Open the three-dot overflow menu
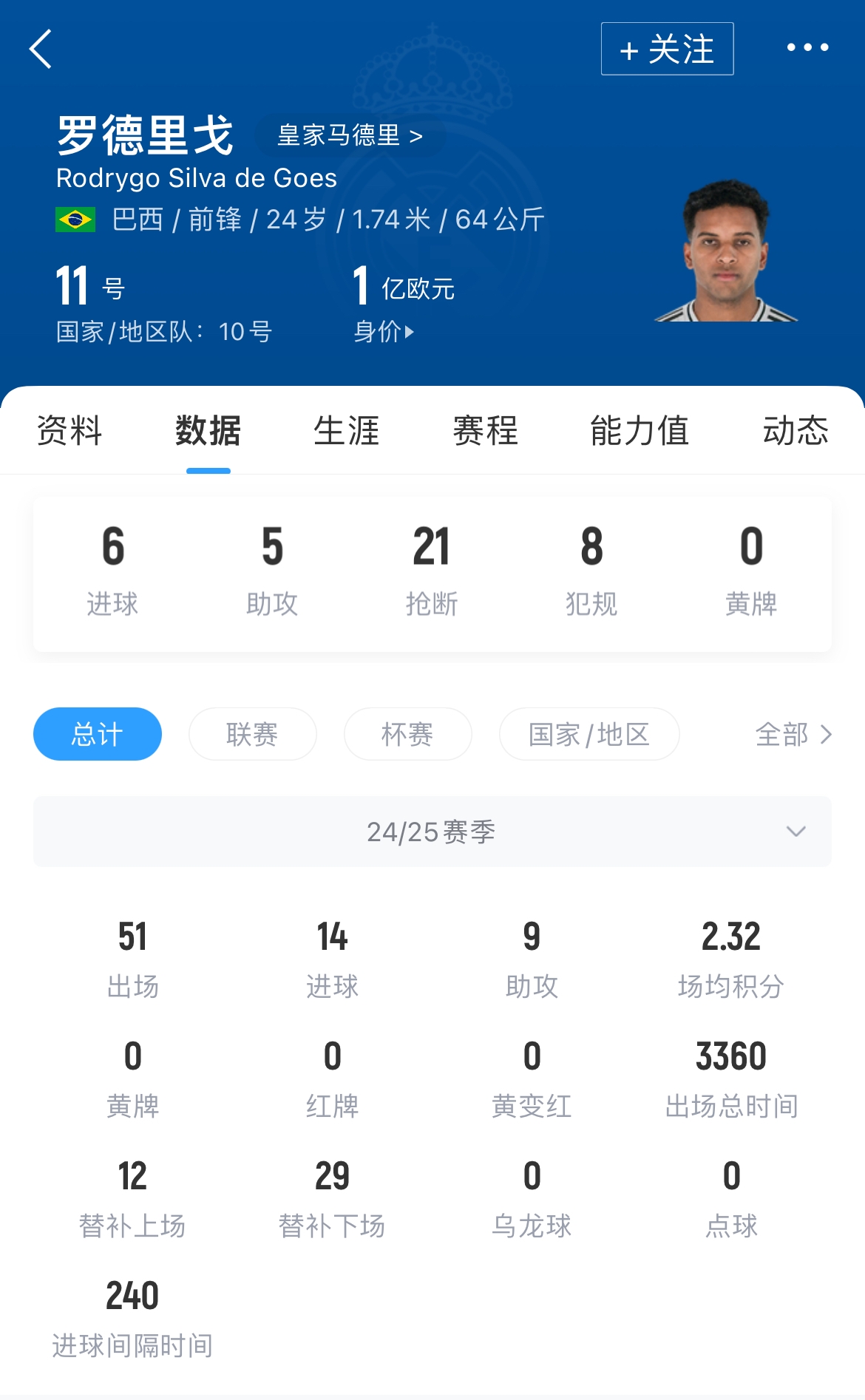865x1400 pixels. click(807, 48)
